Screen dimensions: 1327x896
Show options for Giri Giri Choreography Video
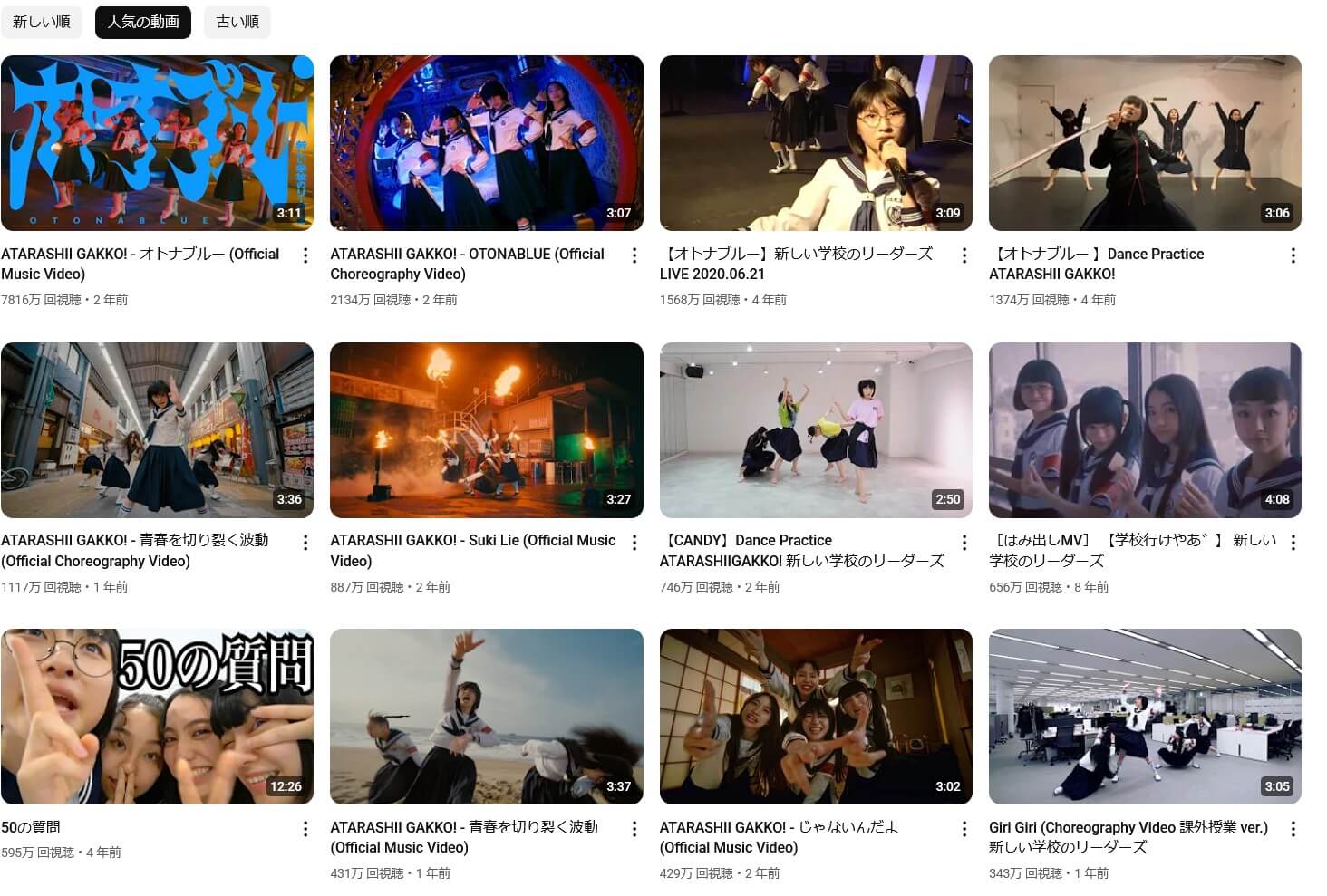(x=1293, y=829)
